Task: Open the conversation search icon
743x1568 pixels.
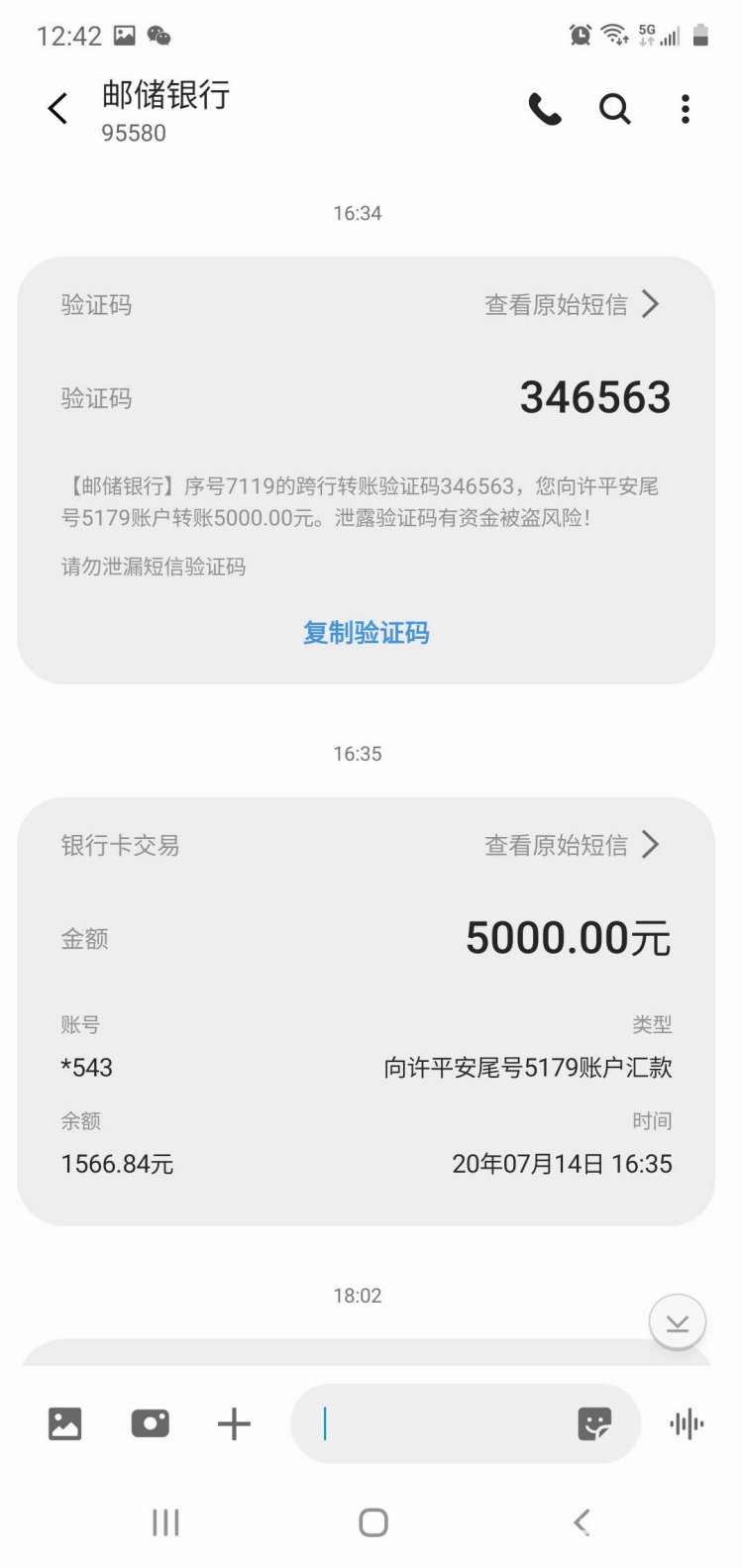Action: click(x=615, y=110)
